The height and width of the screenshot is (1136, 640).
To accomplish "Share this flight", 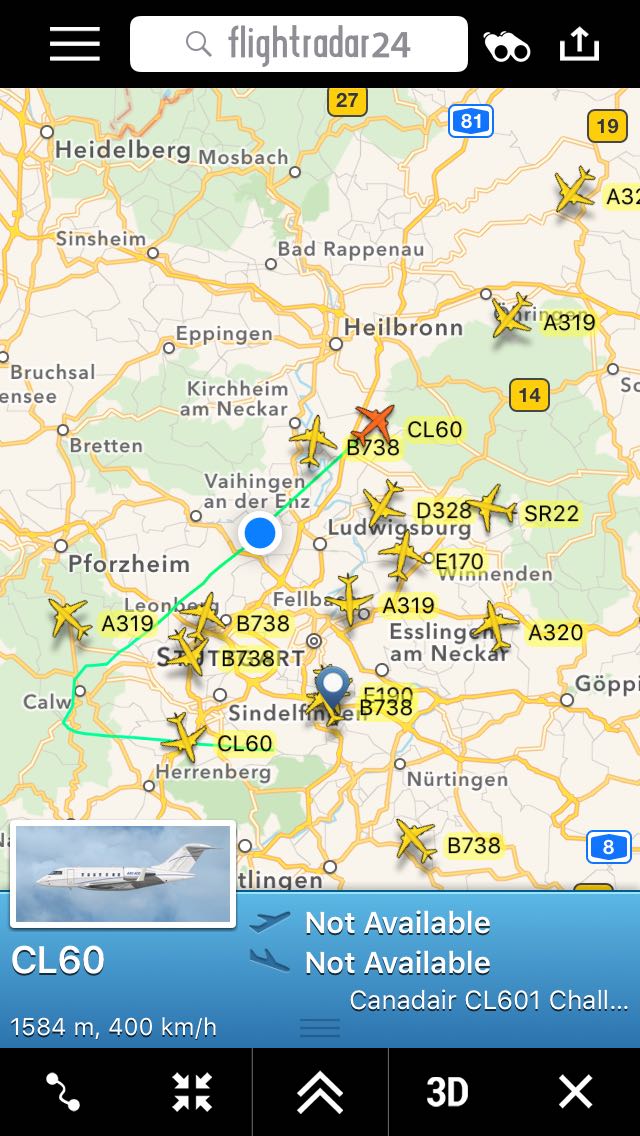I will pyautogui.click(x=580, y=44).
